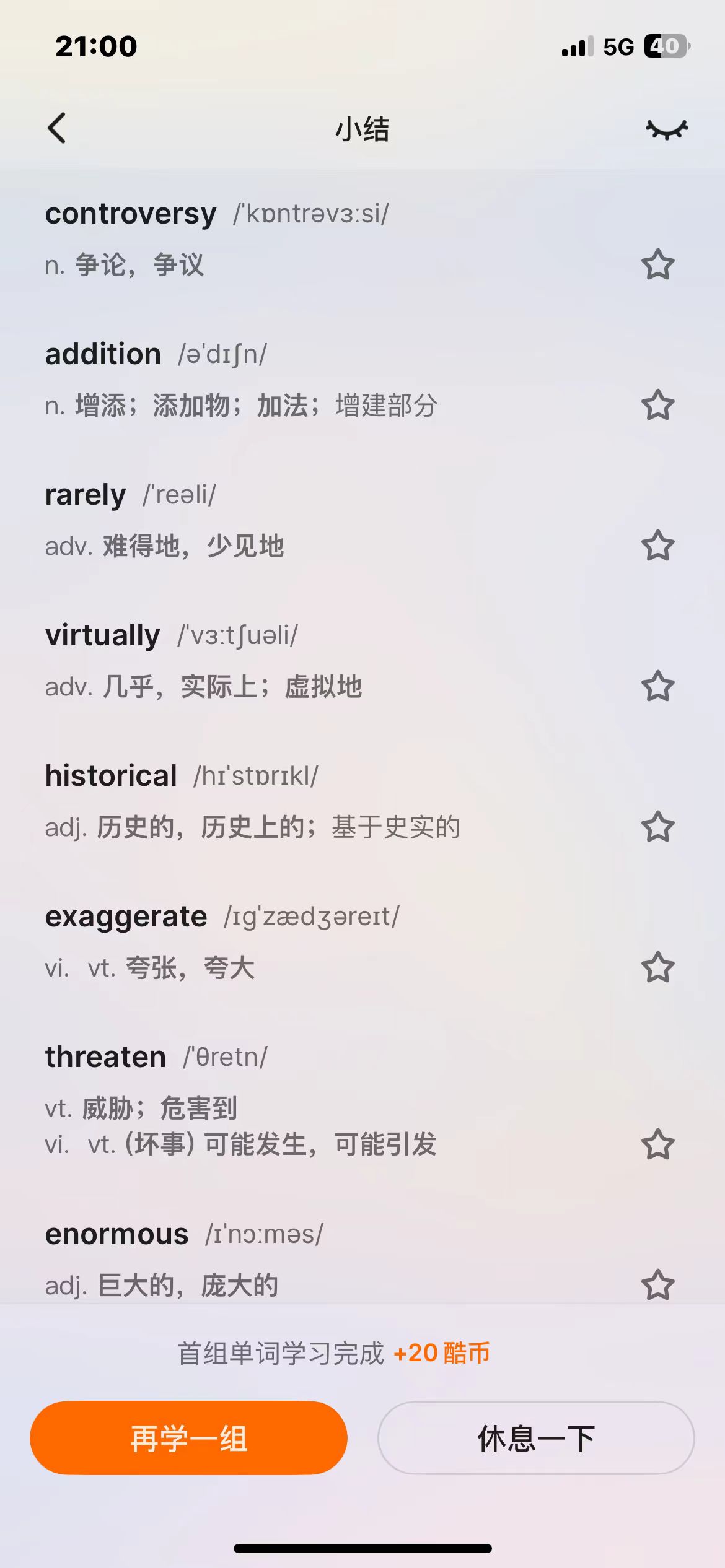Open the exaggerate word entry
The image size is (725, 1568).
pyautogui.click(x=126, y=917)
